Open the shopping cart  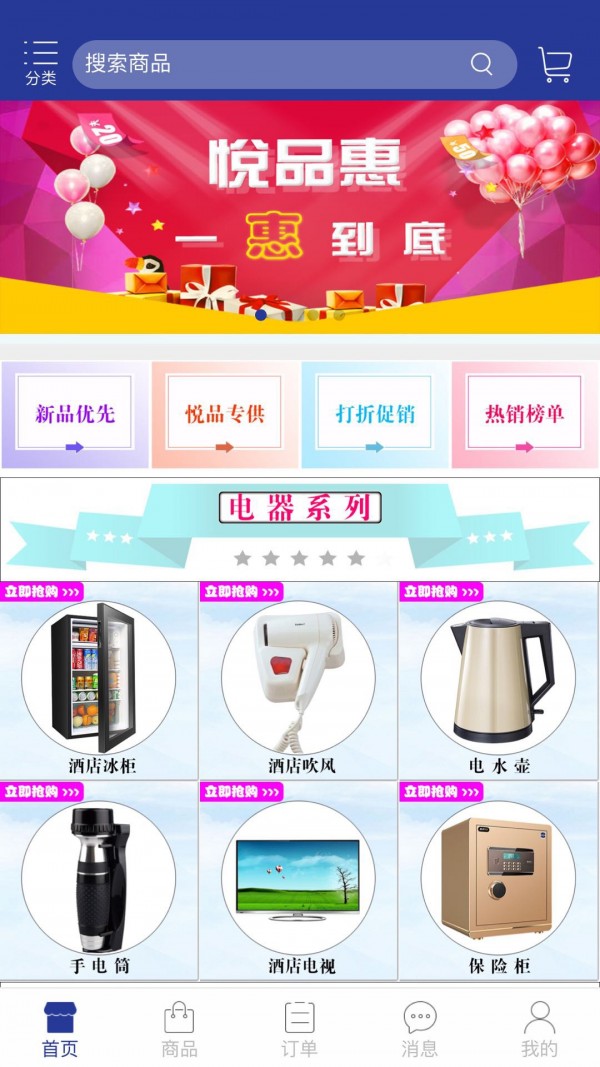click(555, 64)
